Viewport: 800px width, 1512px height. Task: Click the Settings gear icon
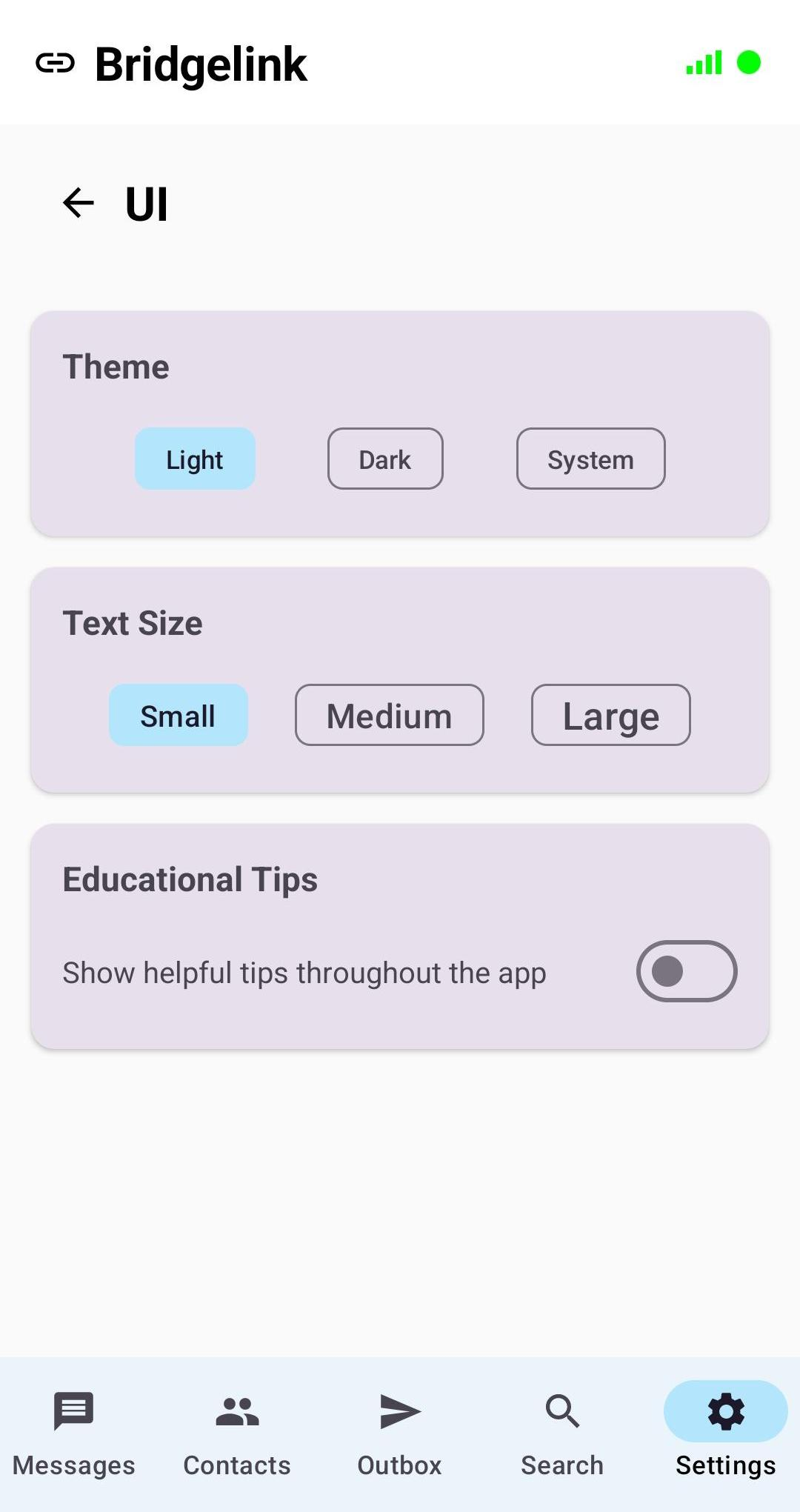click(724, 1411)
